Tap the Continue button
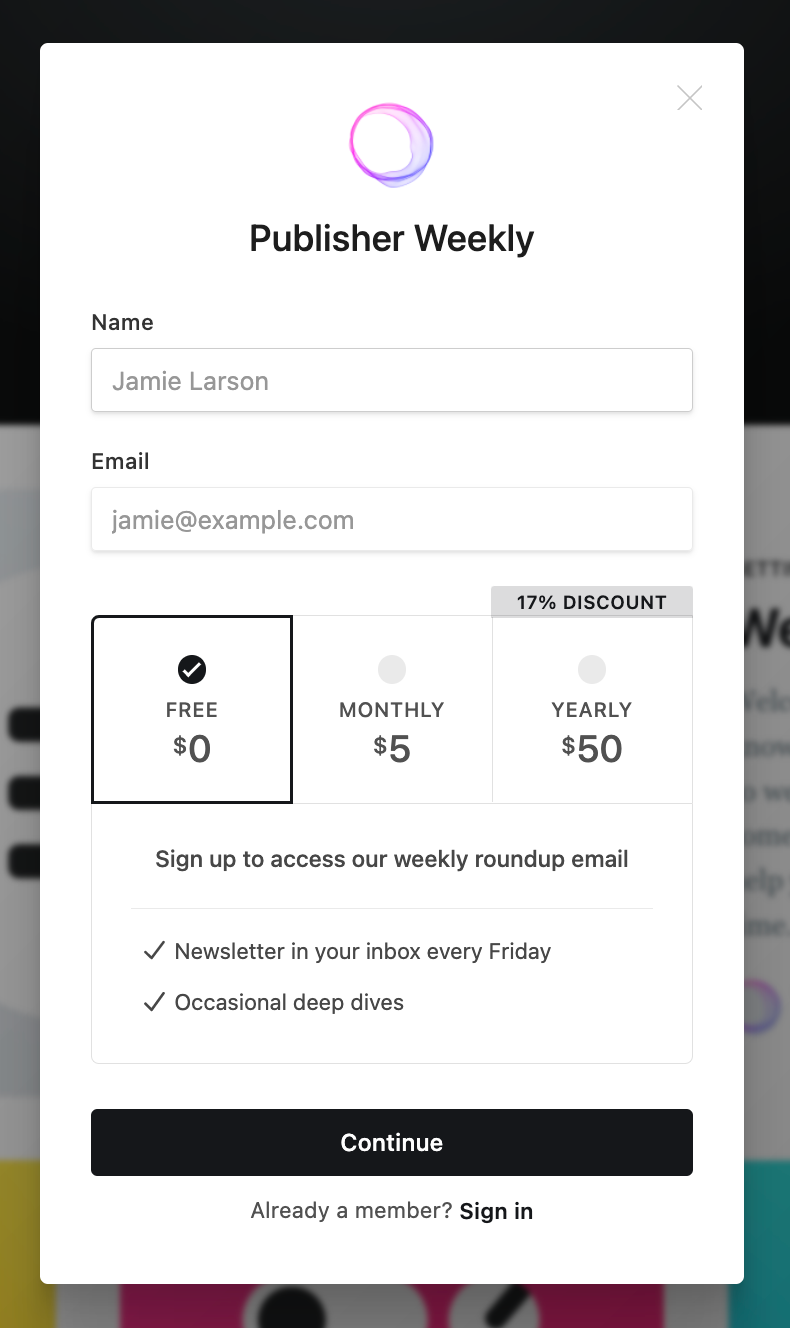This screenshot has width=790, height=1328. pyautogui.click(x=391, y=1142)
